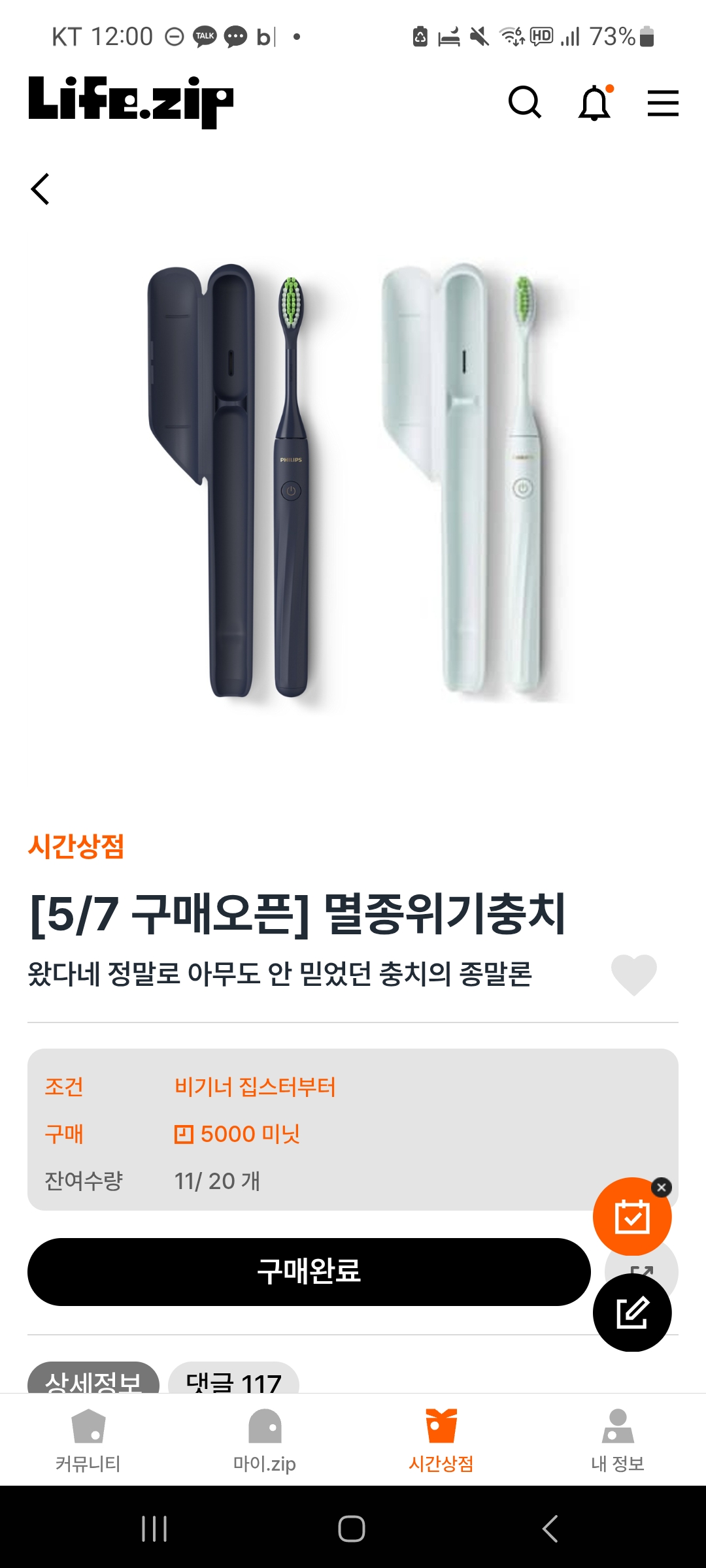This screenshot has width=706, height=1568.
Task: Open the system recent apps button
Action: pyautogui.click(x=154, y=1528)
